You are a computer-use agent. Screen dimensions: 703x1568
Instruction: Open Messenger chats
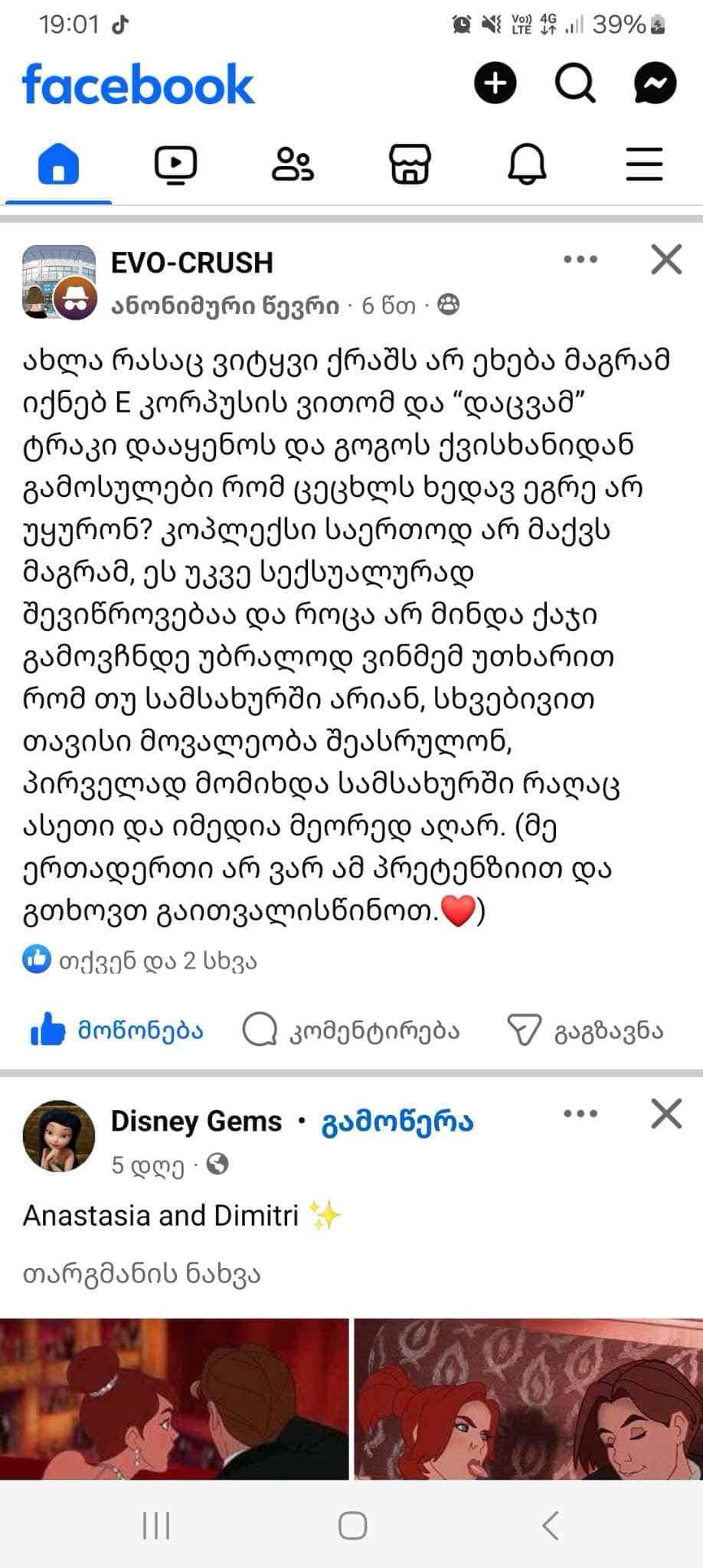pyautogui.click(x=655, y=83)
